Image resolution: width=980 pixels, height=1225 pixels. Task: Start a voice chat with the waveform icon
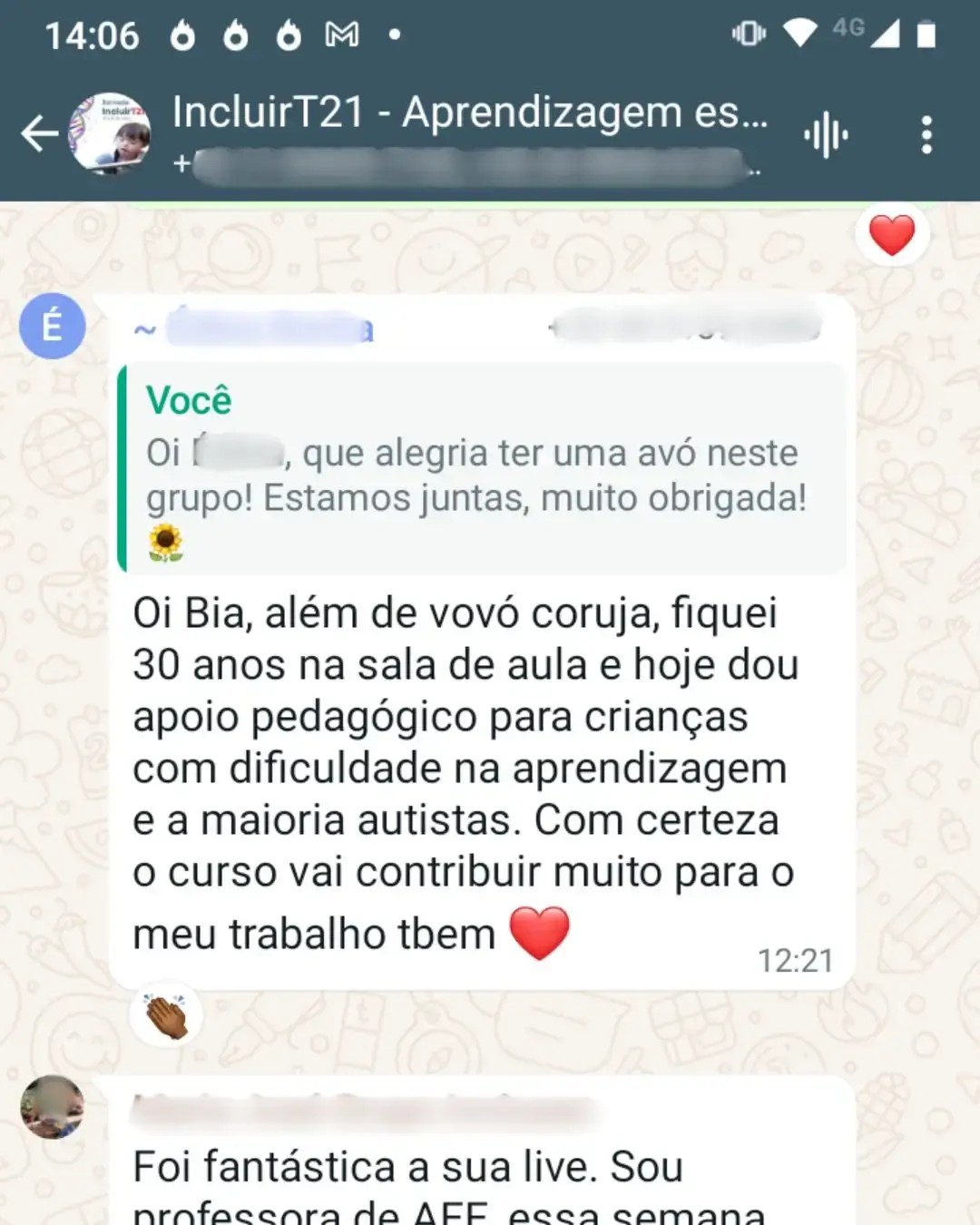pos(826,136)
